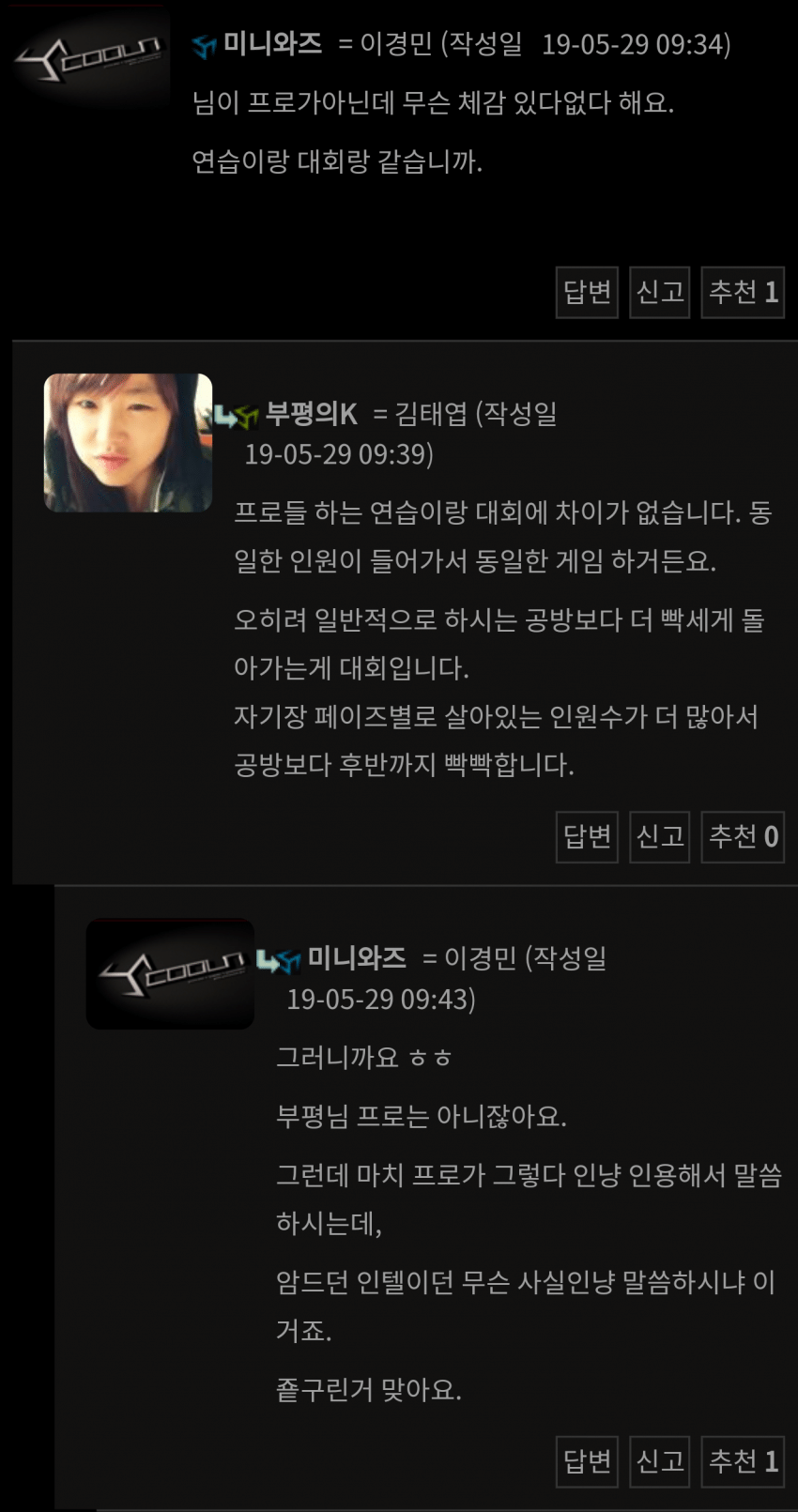Recommend 미니와즈's 09:43 comment
This screenshot has height=1512, width=798.
[742, 1461]
